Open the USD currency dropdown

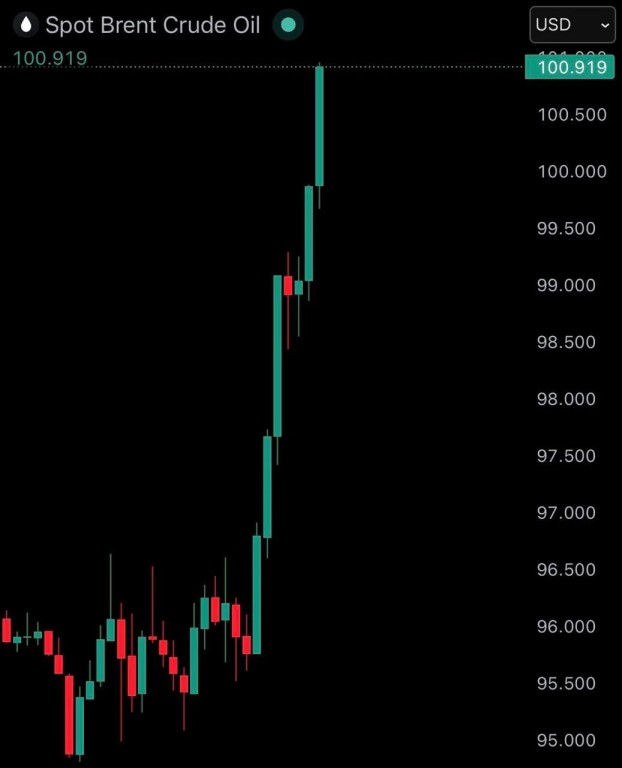click(572, 24)
